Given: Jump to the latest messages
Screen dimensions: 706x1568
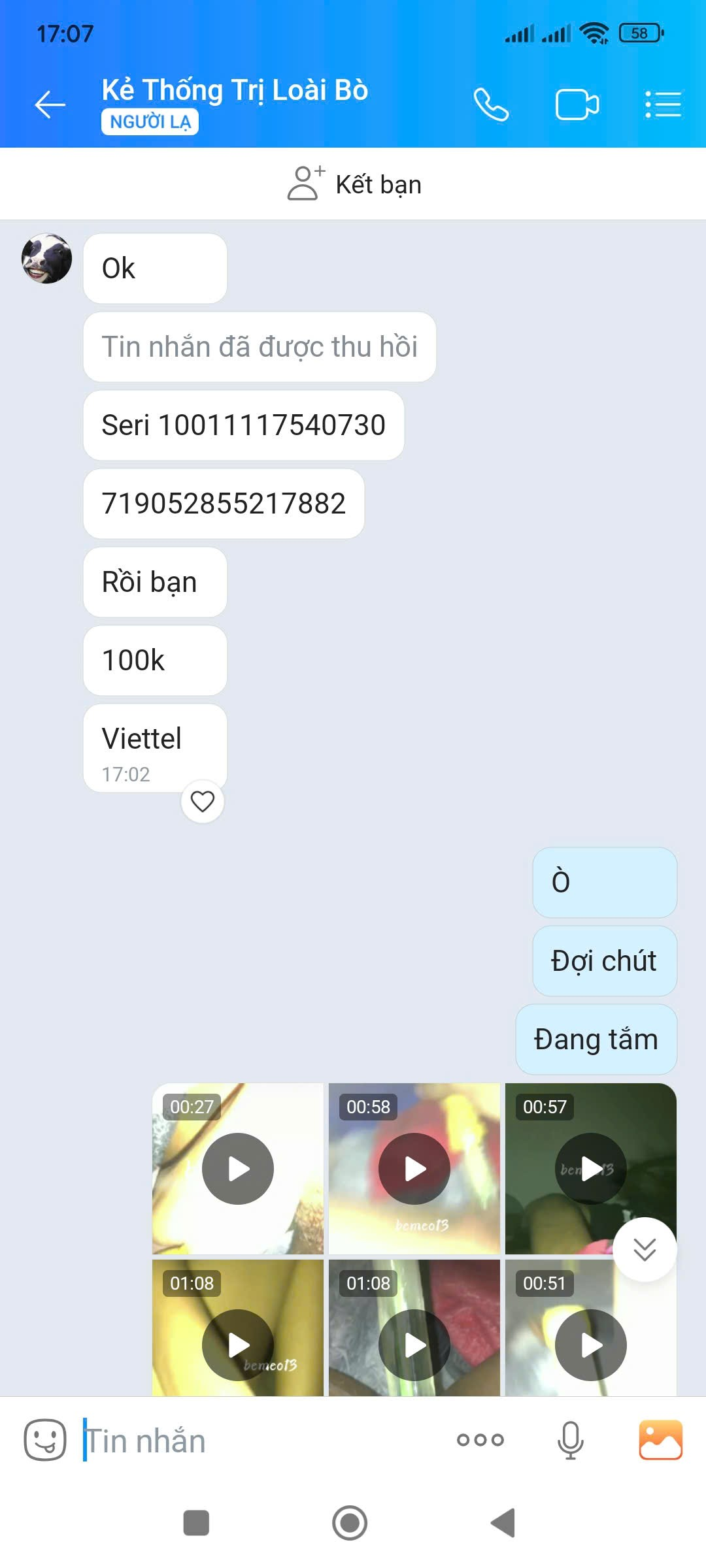Looking at the screenshot, I should [x=645, y=1249].
